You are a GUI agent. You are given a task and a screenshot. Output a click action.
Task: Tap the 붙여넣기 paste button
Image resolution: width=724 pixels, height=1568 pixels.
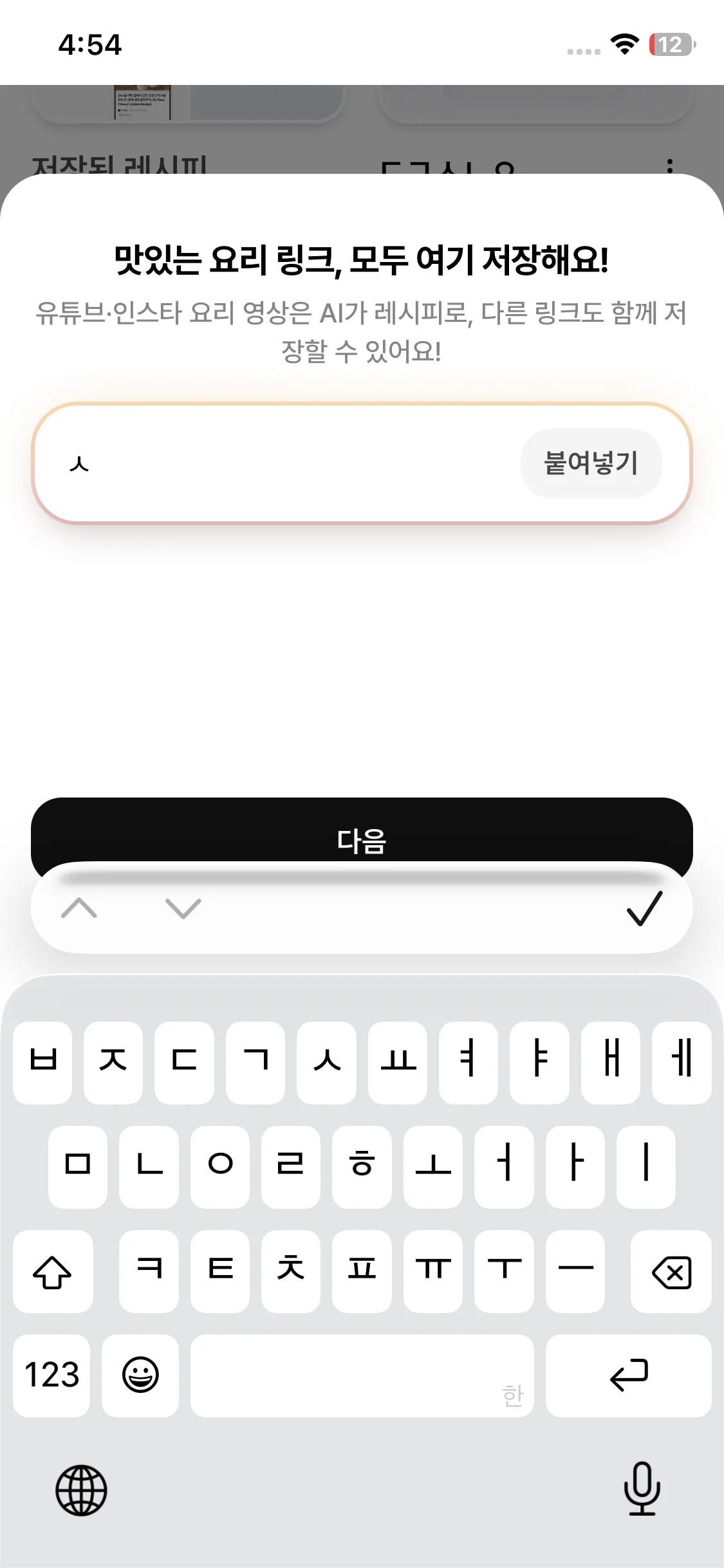(x=591, y=463)
